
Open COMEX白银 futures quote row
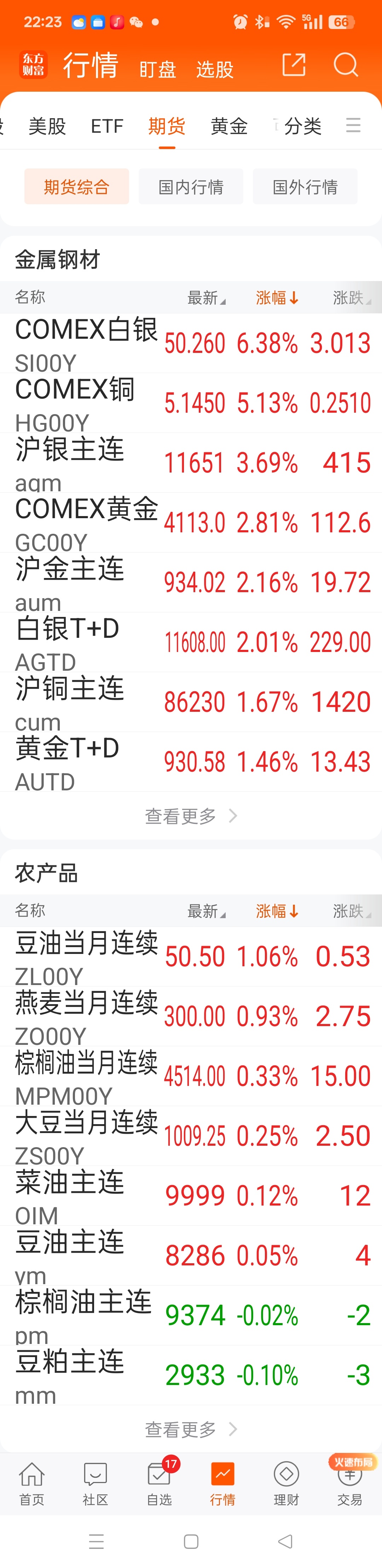click(191, 343)
